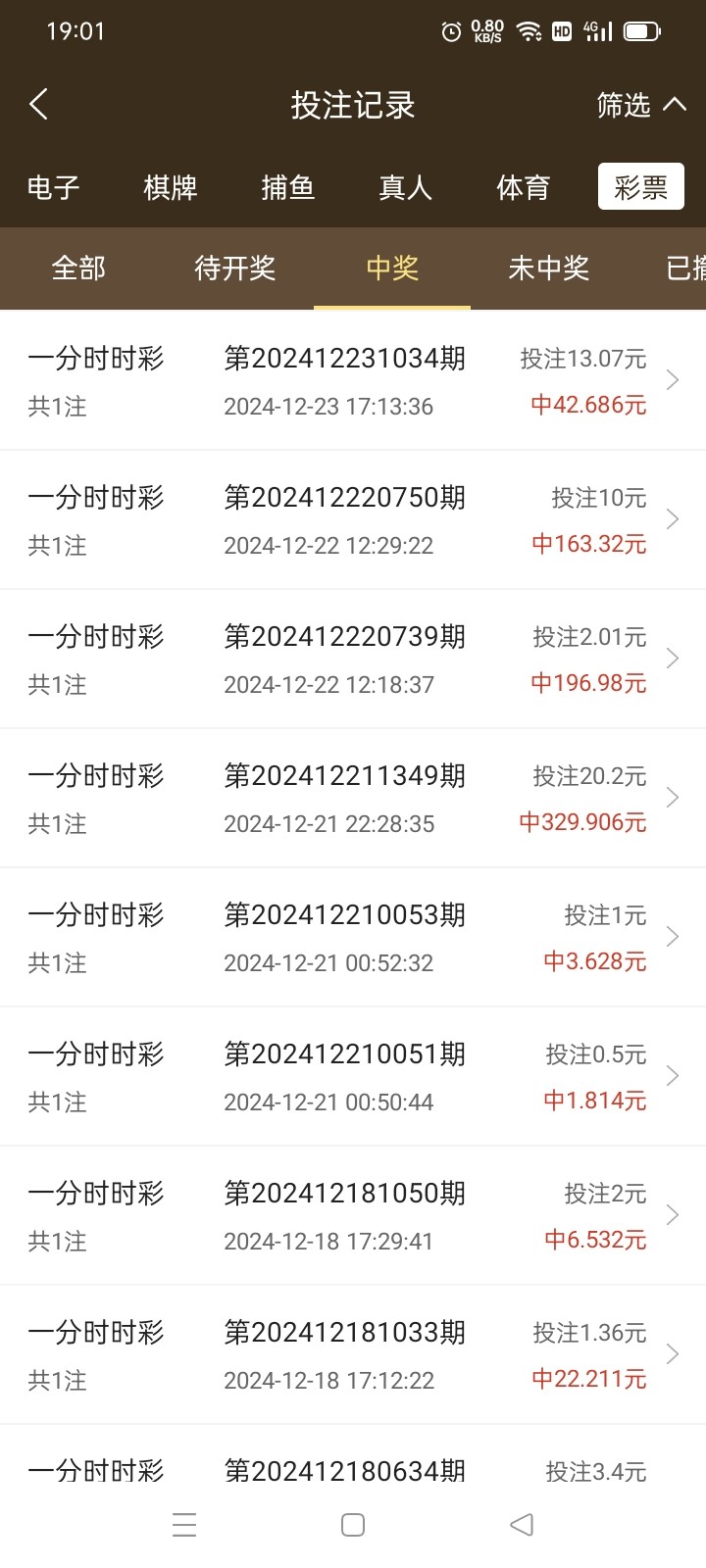The height and width of the screenshot is (1568, 706).
Task: View the 第202412210051期 entry
Action: pos(353,1077)
